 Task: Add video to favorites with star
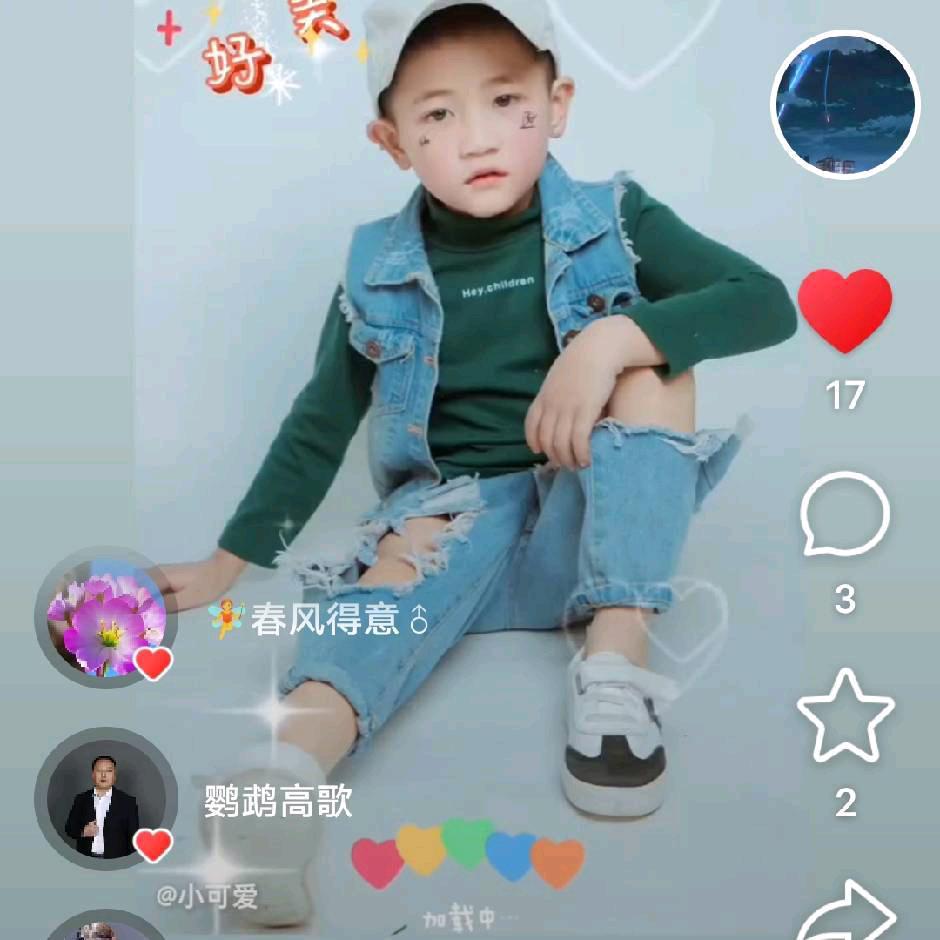point(845,716)
